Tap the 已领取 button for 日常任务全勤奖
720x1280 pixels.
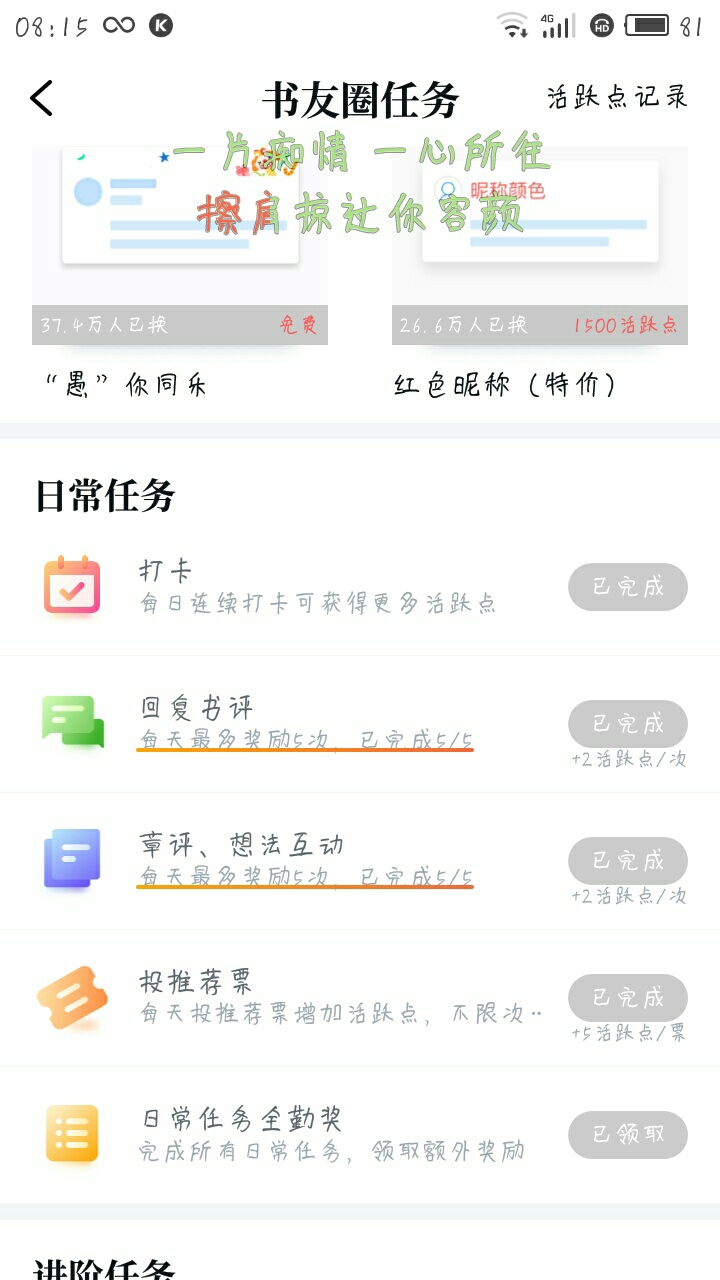pyautogui.click(x=628, y=1135)
